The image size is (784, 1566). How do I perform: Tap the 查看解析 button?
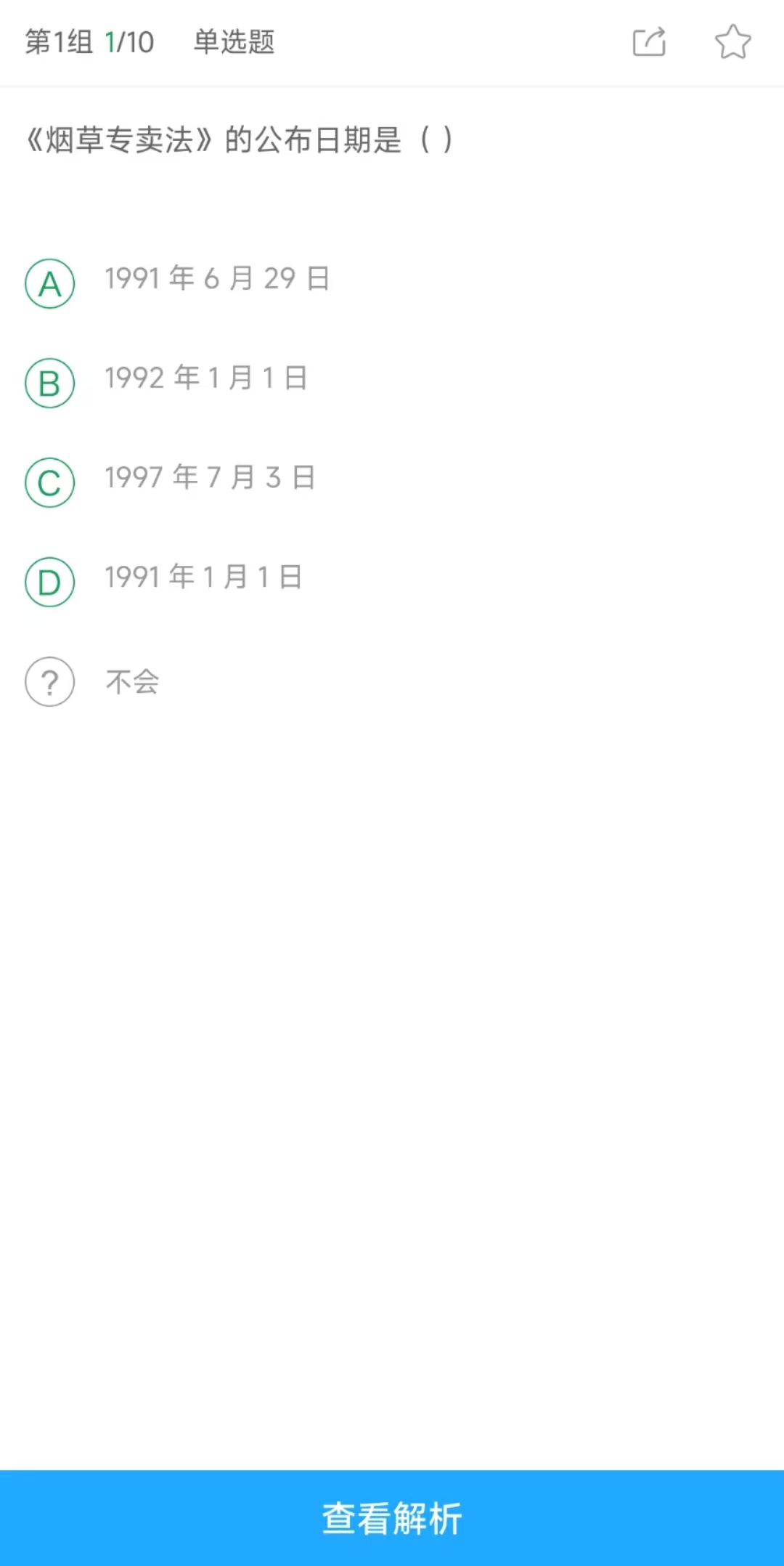[392, 1518]
